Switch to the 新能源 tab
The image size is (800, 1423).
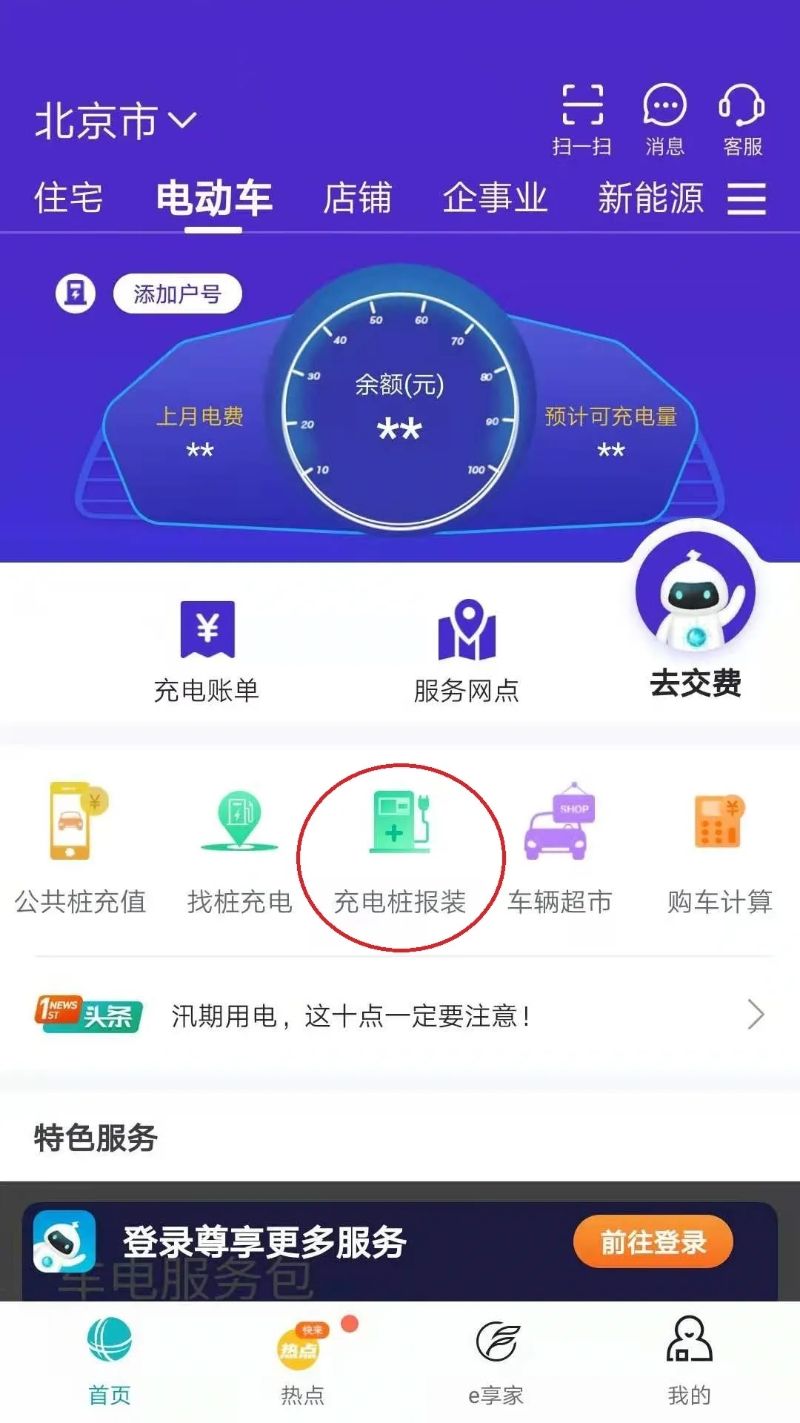650,197
